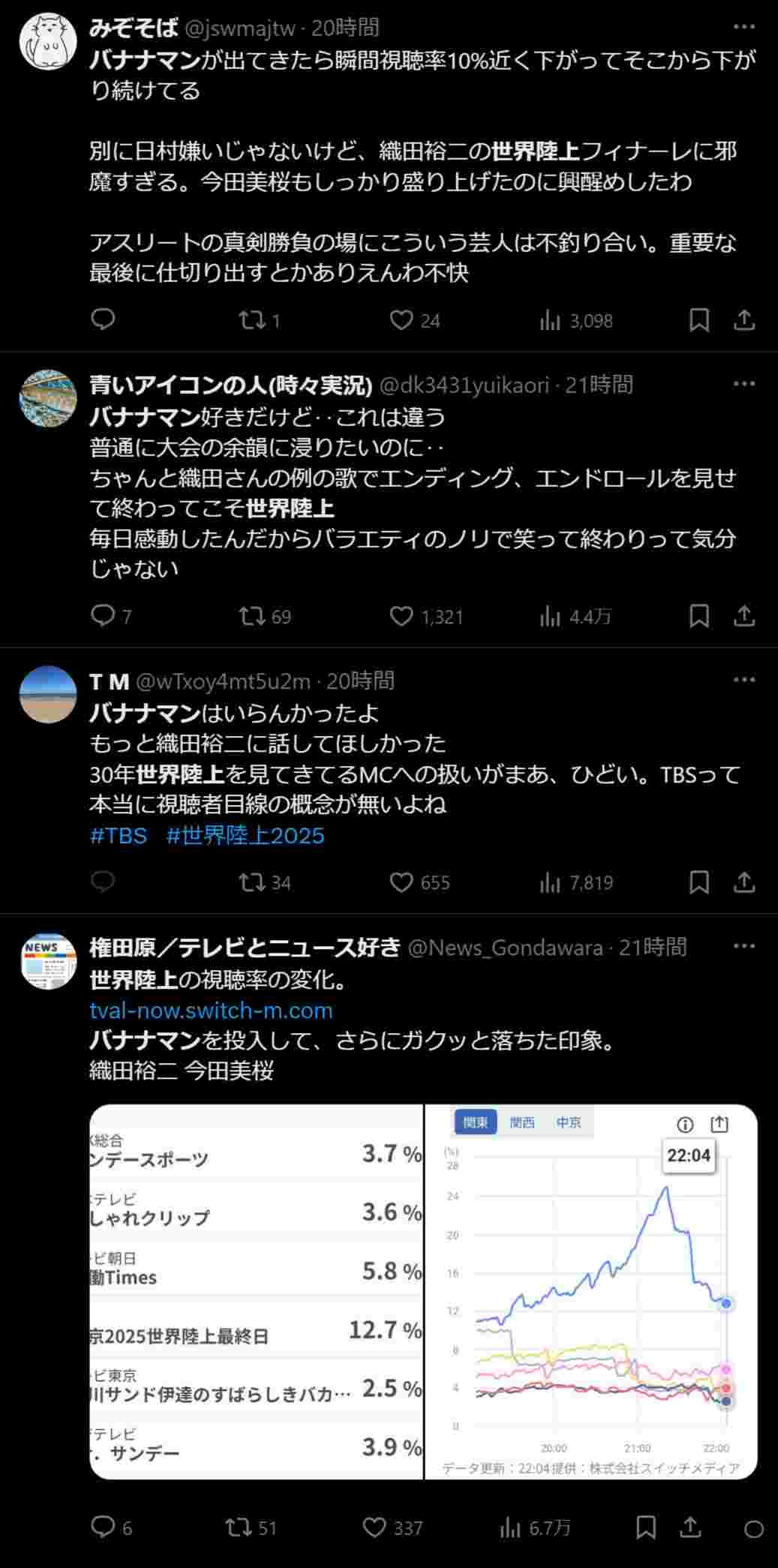Open 権田原's profile avatar

[x=48, y=961]
